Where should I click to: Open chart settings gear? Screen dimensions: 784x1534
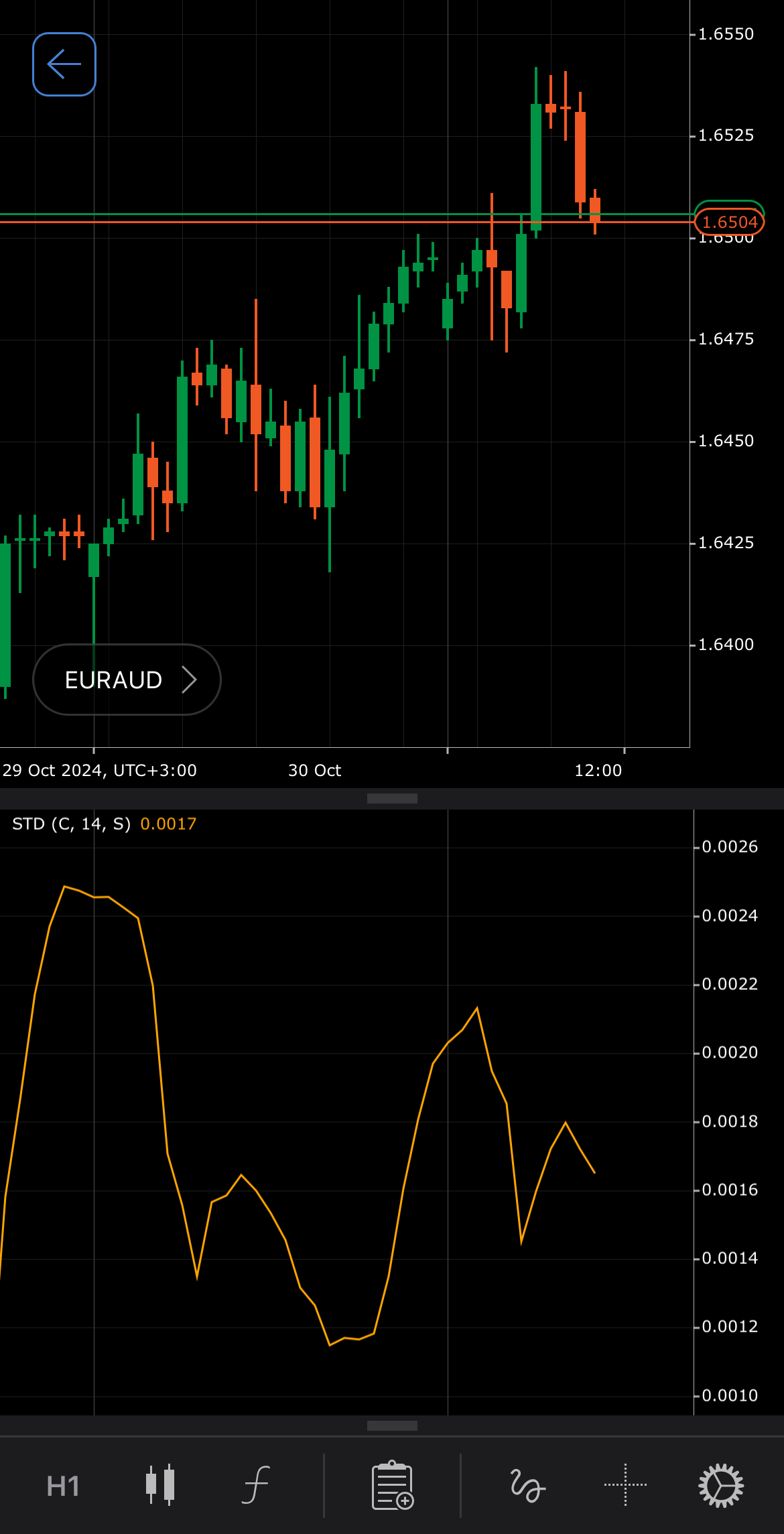coord(721,1486)
